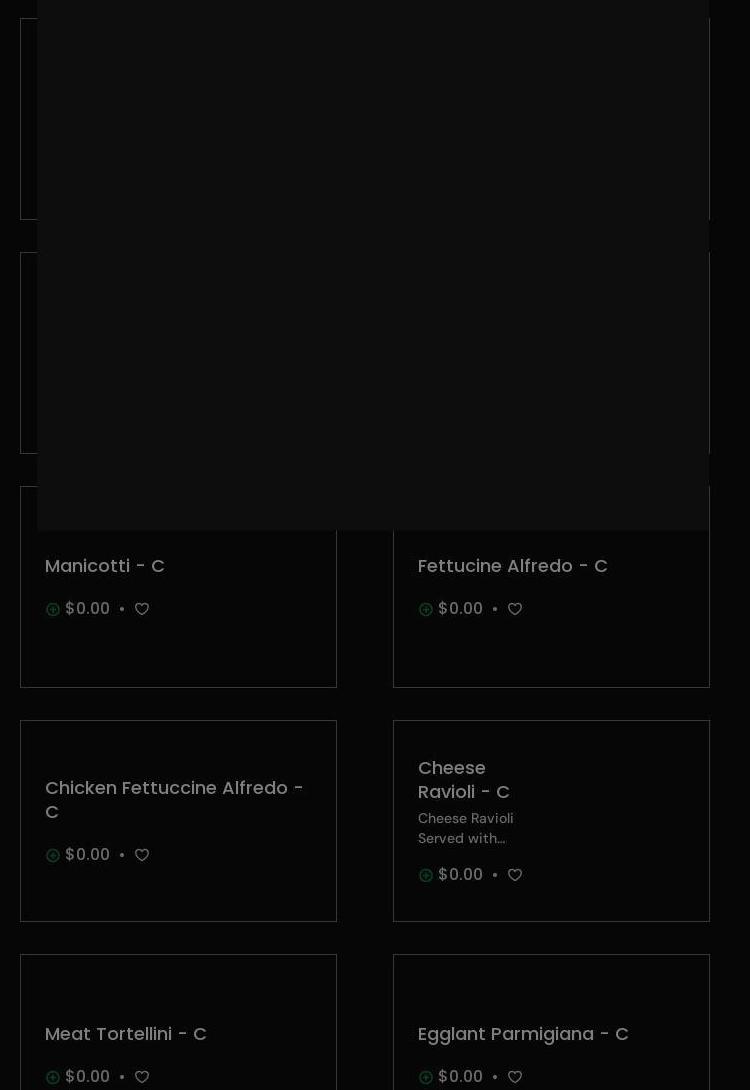This screenshot has height=1090, width=750.
Task: Heart the Cheese Ravioli - C dish
Action: pyautogui.click(x=515, y=875)
